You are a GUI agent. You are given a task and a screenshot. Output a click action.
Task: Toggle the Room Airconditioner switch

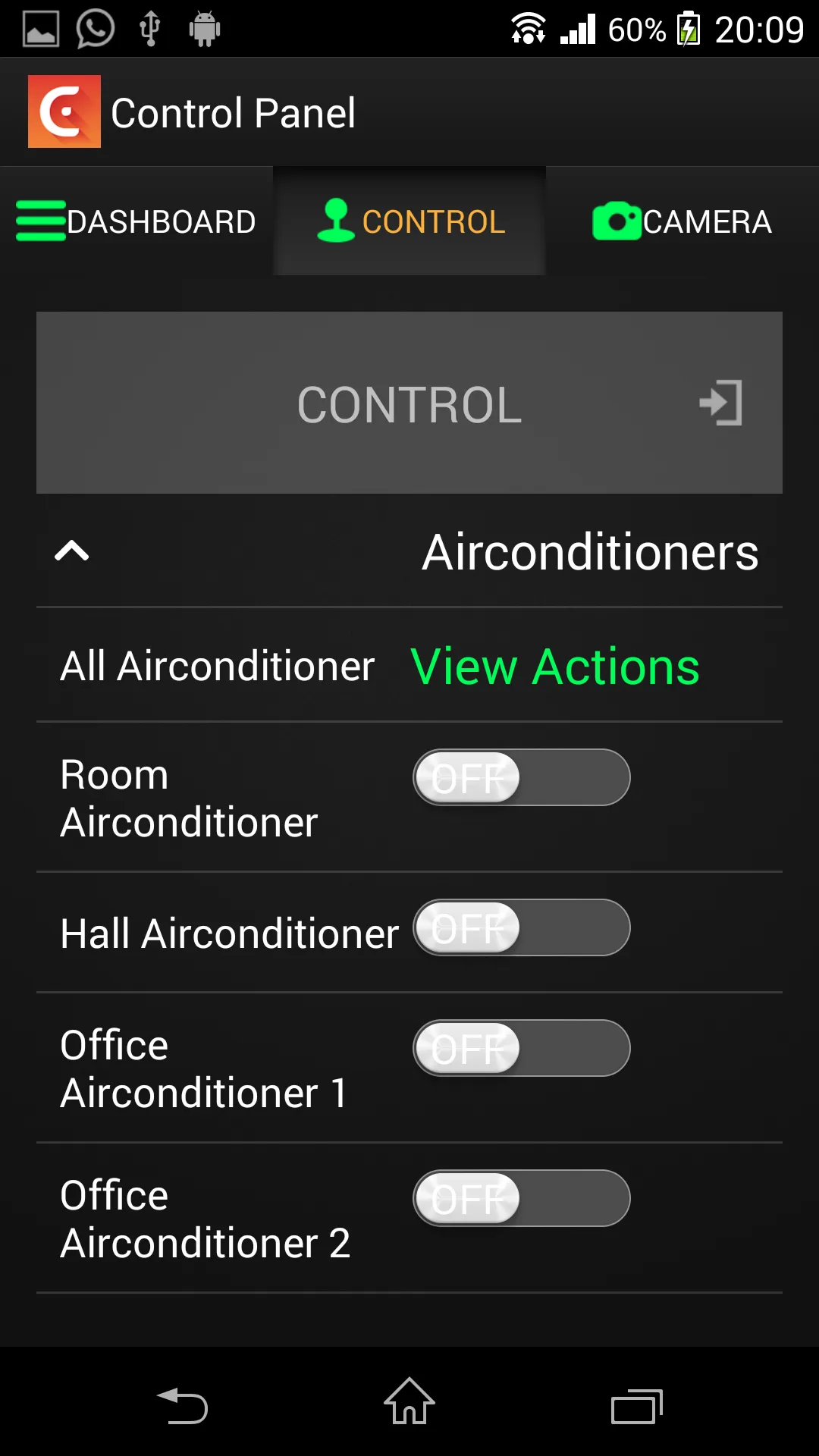click(x=521, y=777)
